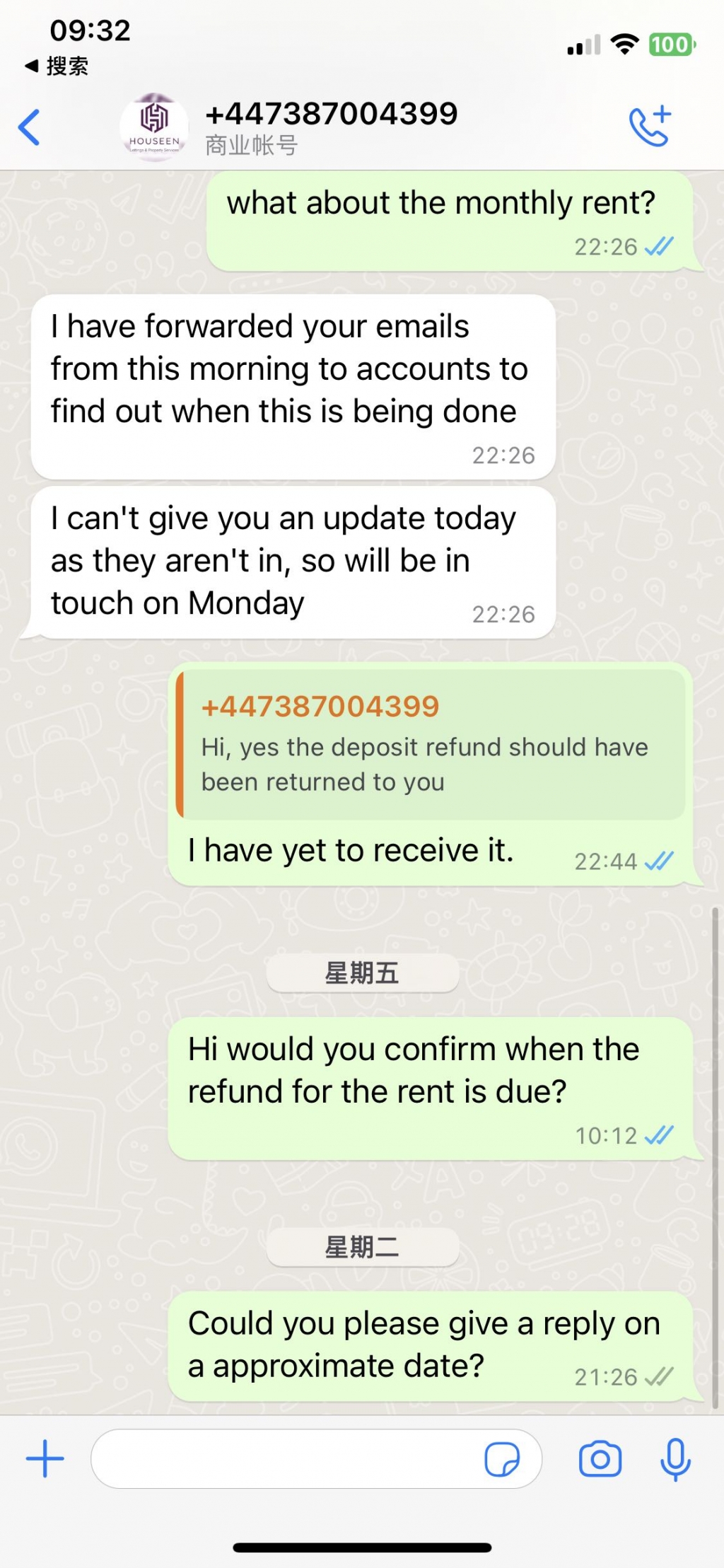
Task: Record a voice message with the microphone
Action: [675, 1459]
